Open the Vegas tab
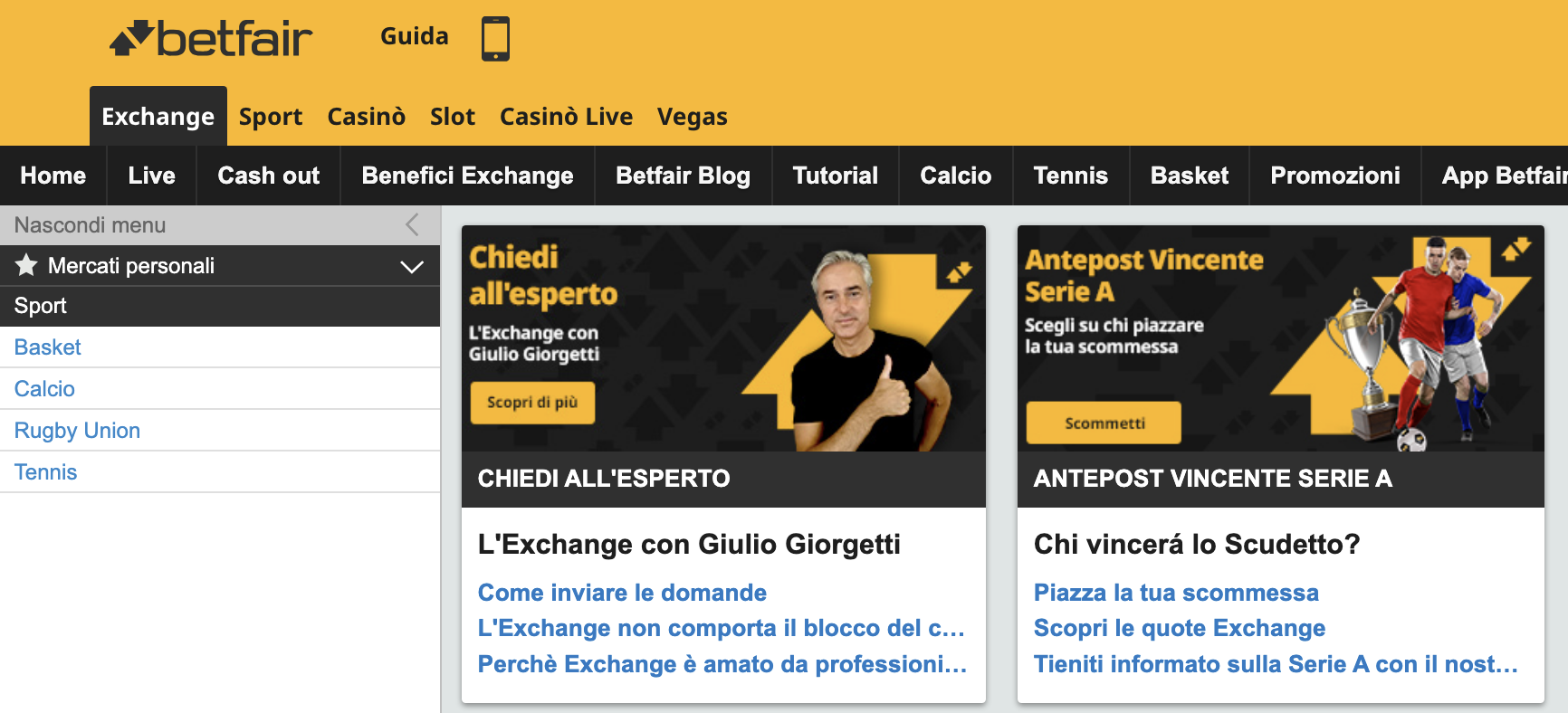Screen dimensions: 1568x713 tap(692, 117)
